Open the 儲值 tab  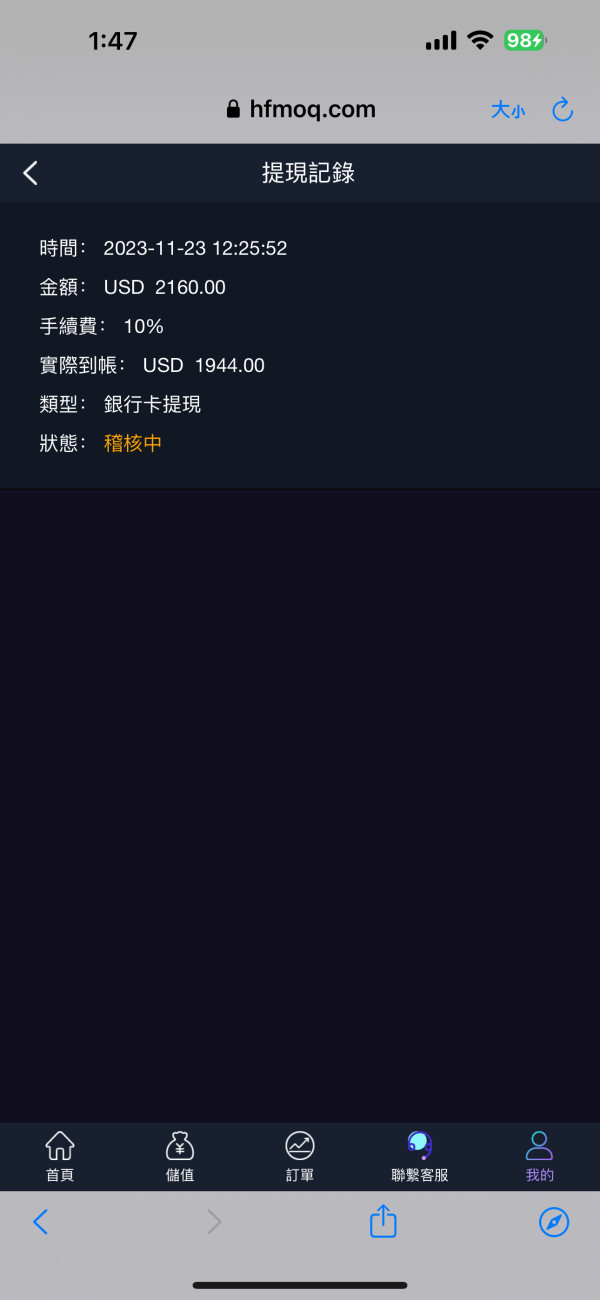(x=180, y=1157)
